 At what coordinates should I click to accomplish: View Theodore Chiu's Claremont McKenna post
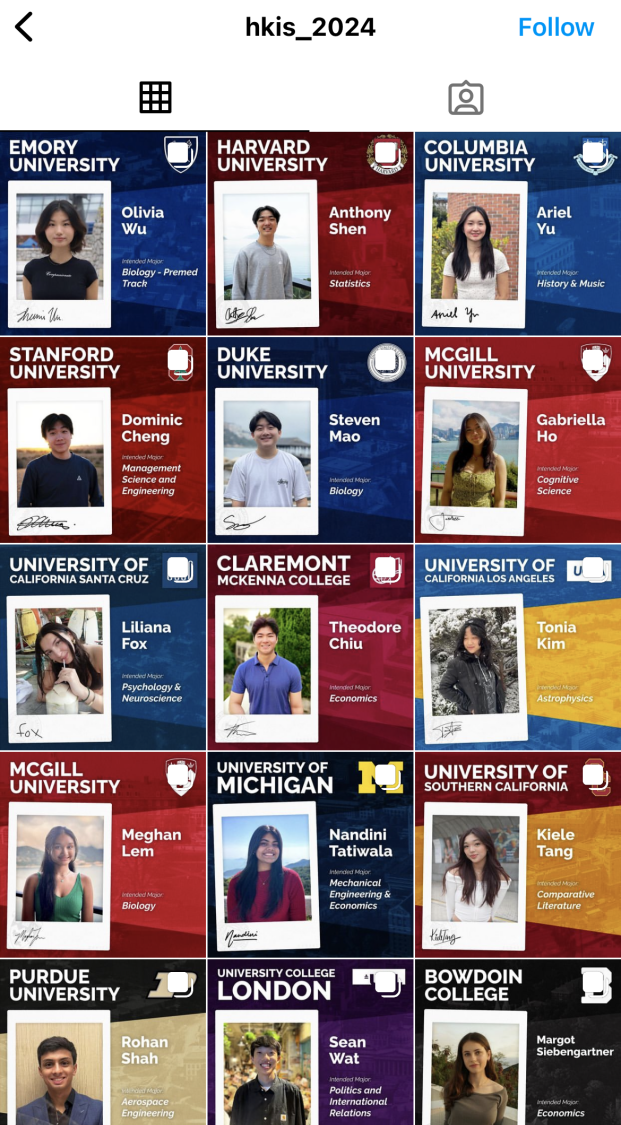[x=310, y=647]
